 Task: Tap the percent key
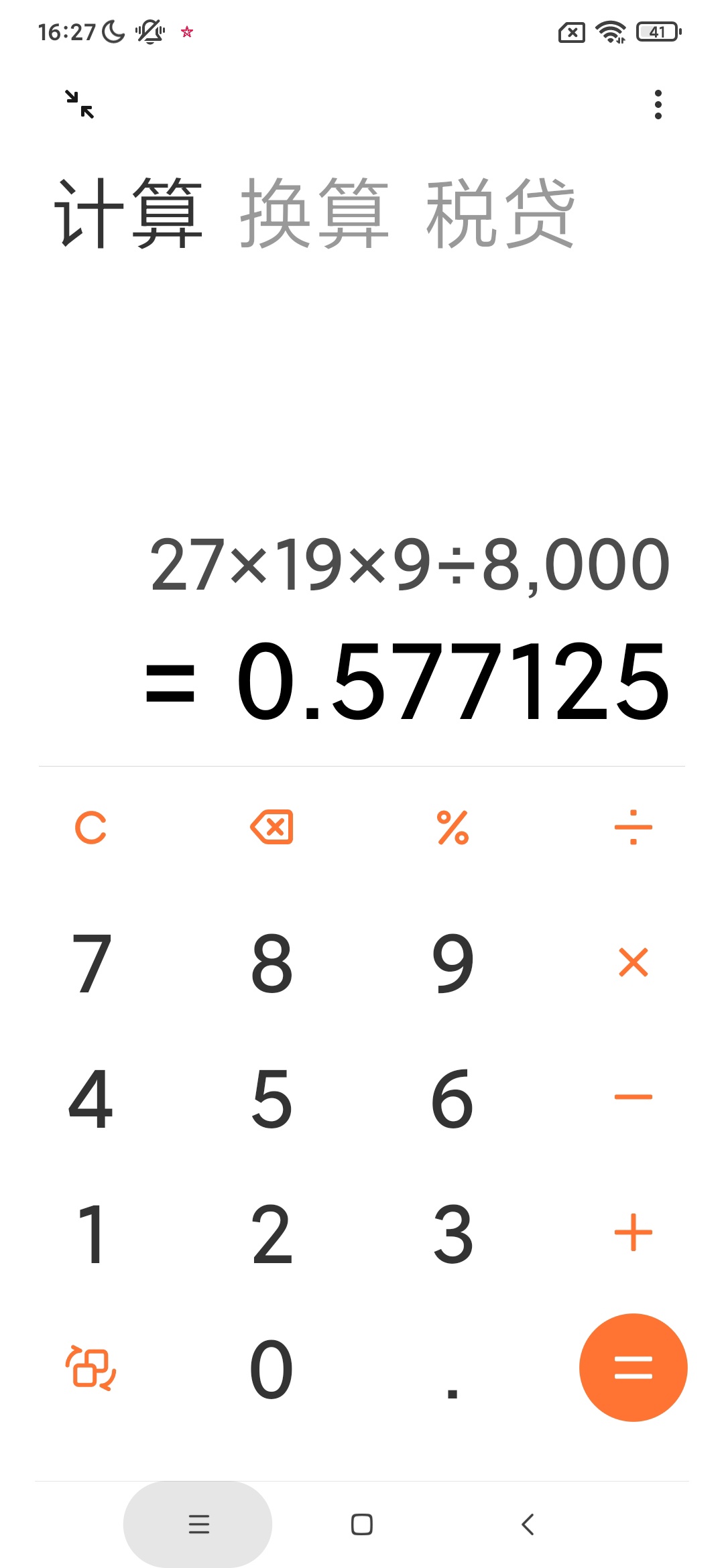[452, 828]
